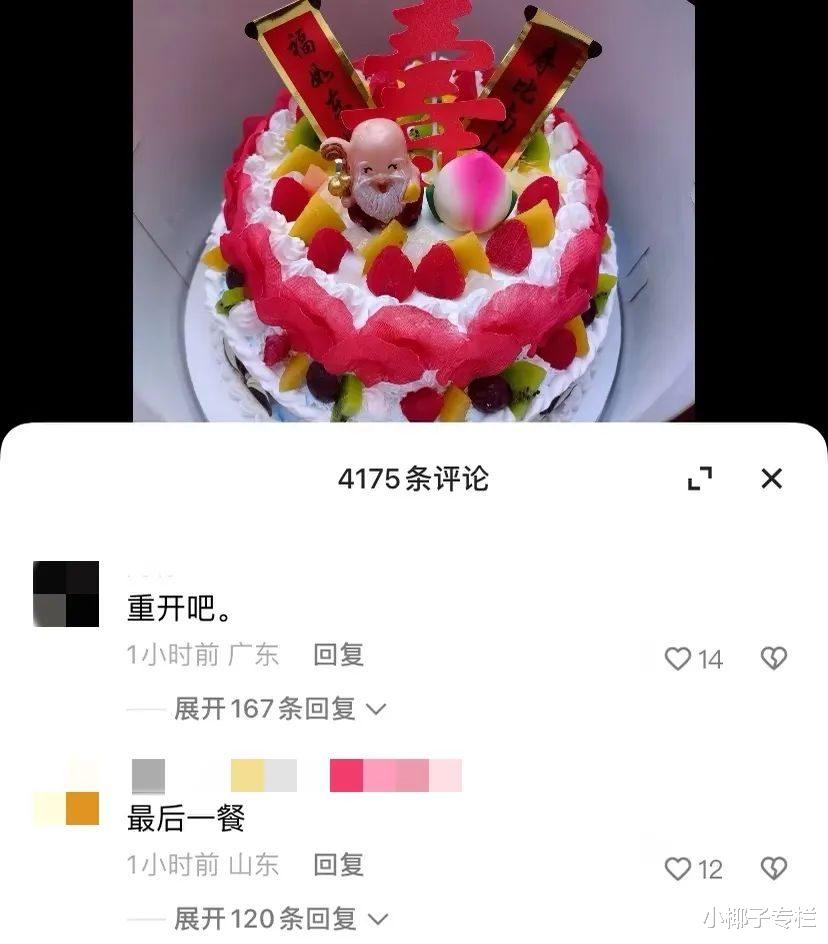Expand comments panel to full screen

[x=700, y=479]
